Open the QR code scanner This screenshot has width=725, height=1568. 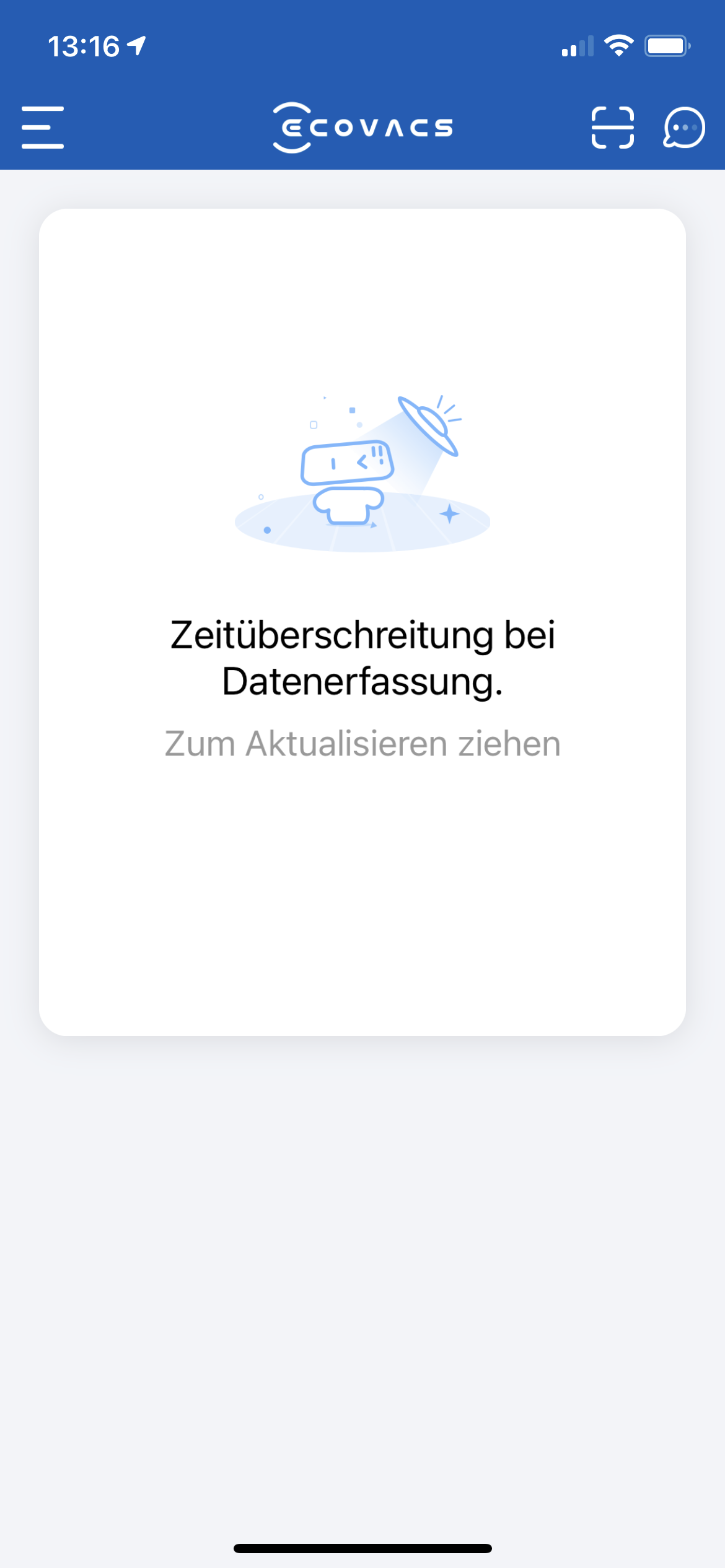click(612, 127)
